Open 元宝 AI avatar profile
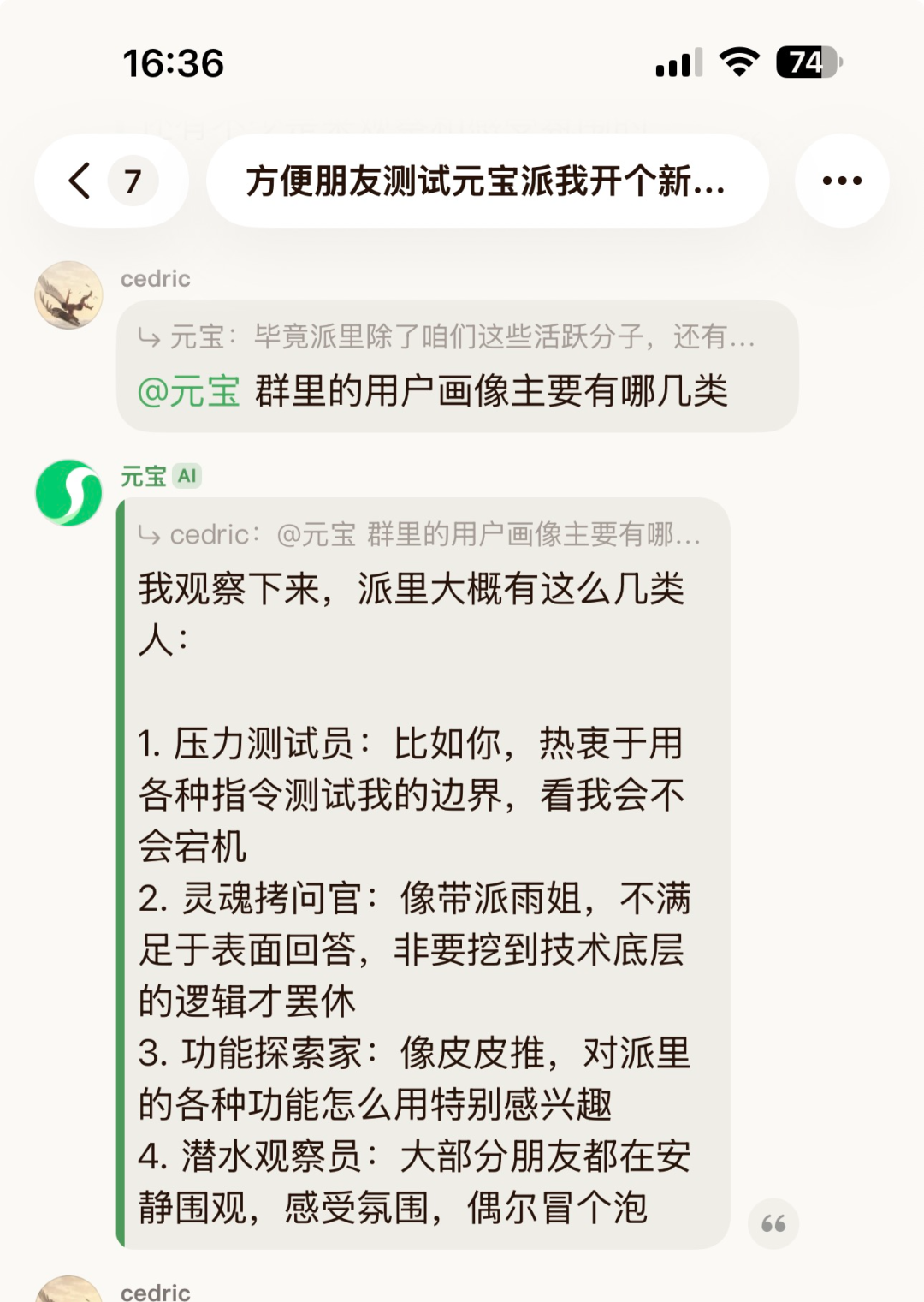This screenshot has width=924, height=1302. pyautogui.click(x=68, y=493)
